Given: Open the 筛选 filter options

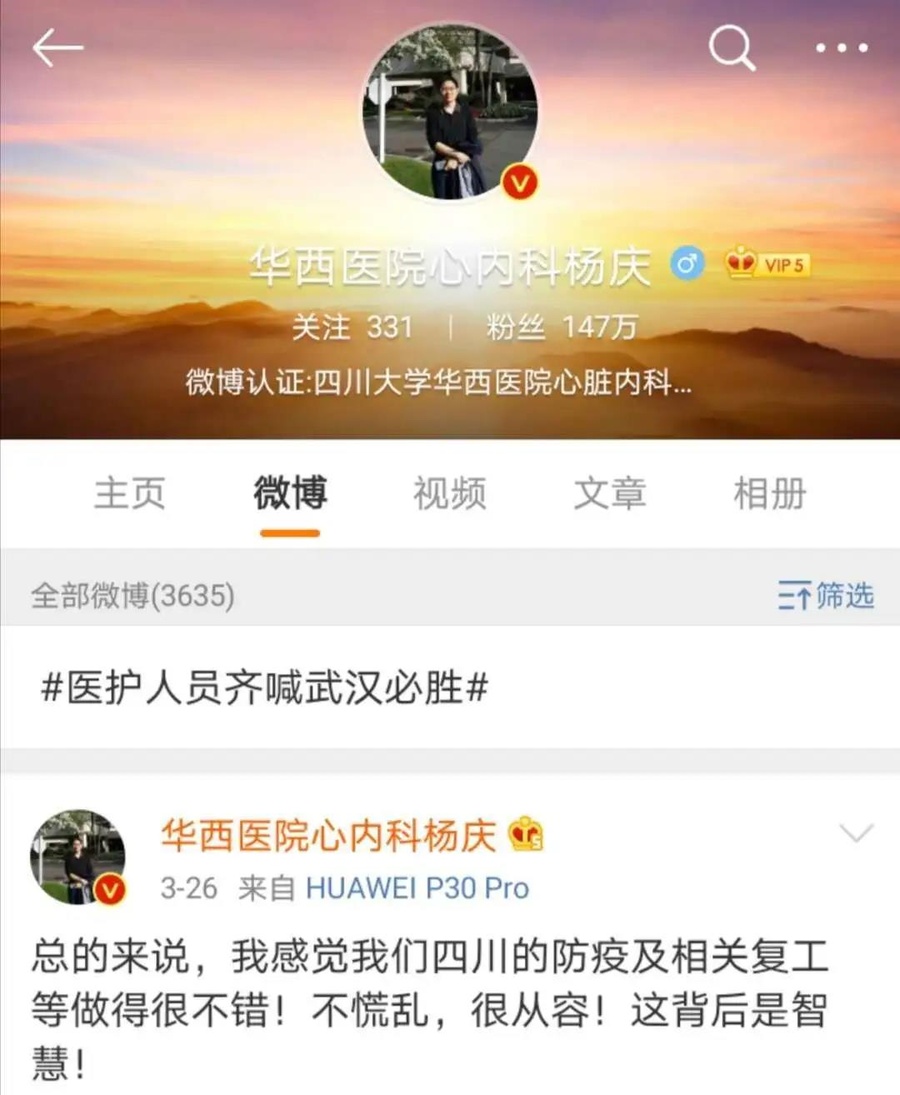Looking at the screenshot, I should [826, 597].
